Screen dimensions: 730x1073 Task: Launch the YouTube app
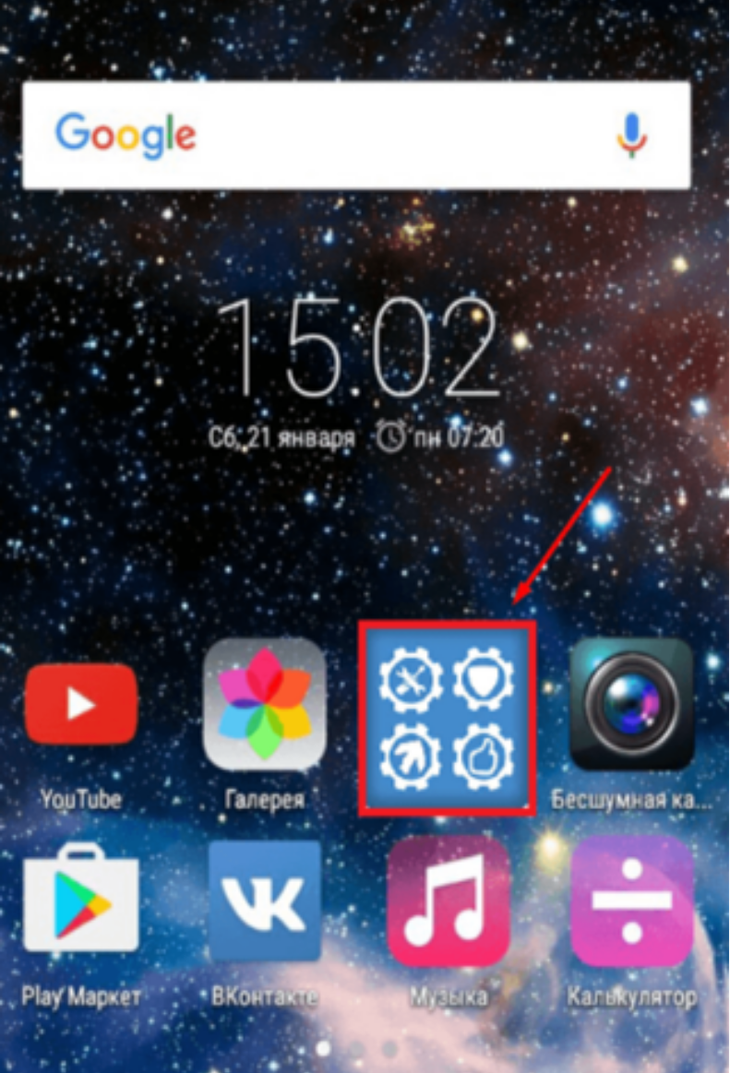[x=81, y=707]
